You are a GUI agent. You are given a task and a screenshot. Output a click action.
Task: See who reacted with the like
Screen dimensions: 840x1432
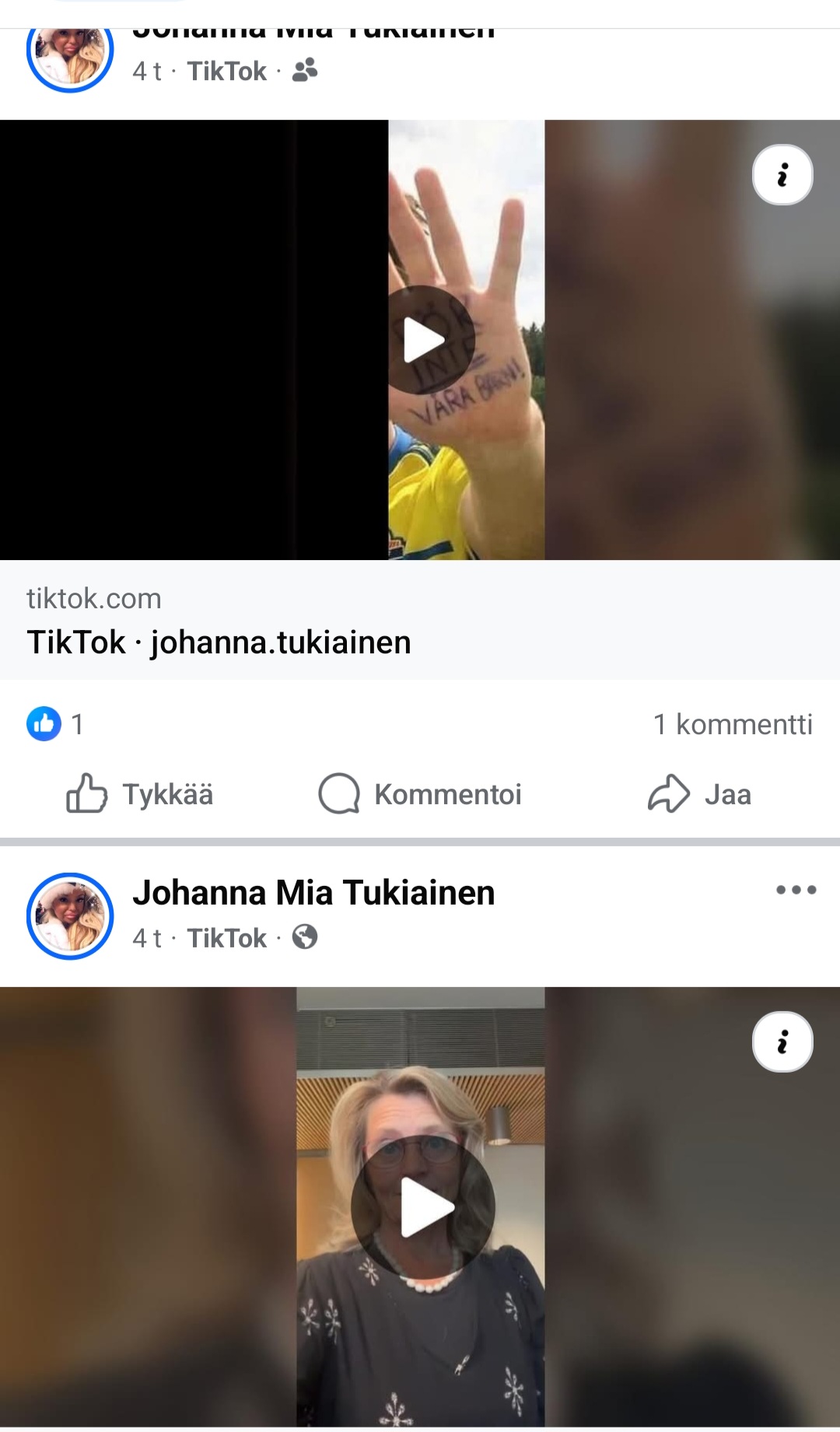click(54, 724)
